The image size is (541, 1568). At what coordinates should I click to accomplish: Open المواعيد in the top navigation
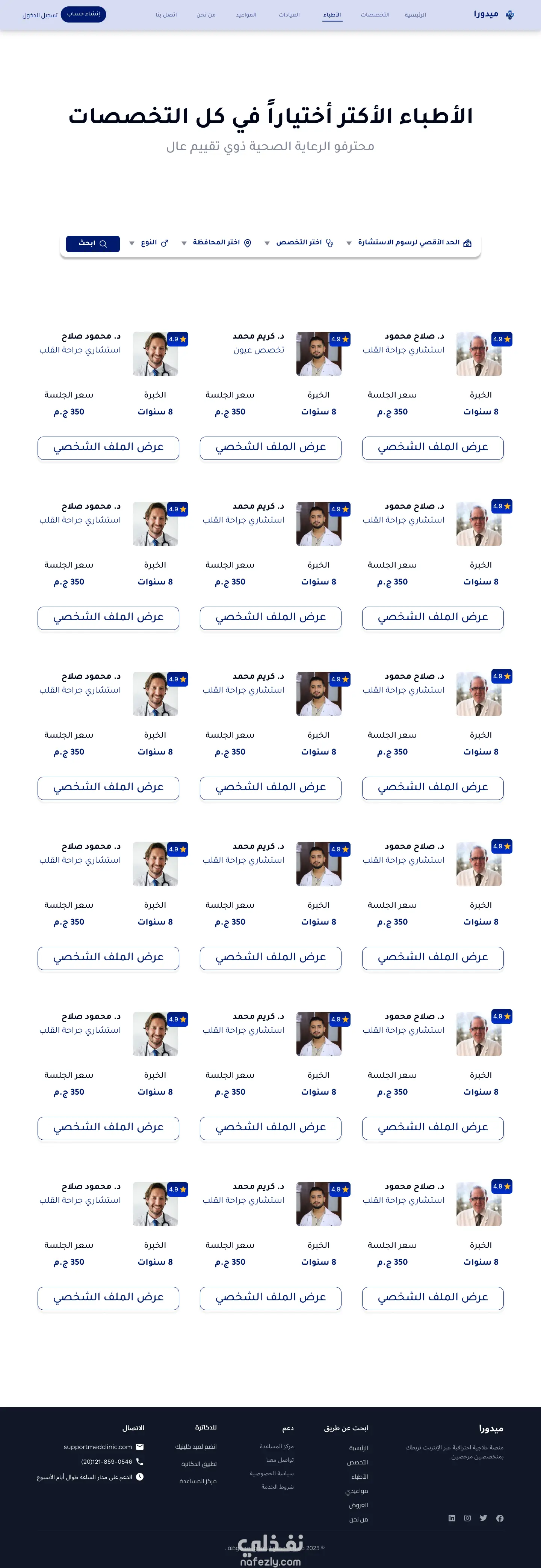click(246, 15)
